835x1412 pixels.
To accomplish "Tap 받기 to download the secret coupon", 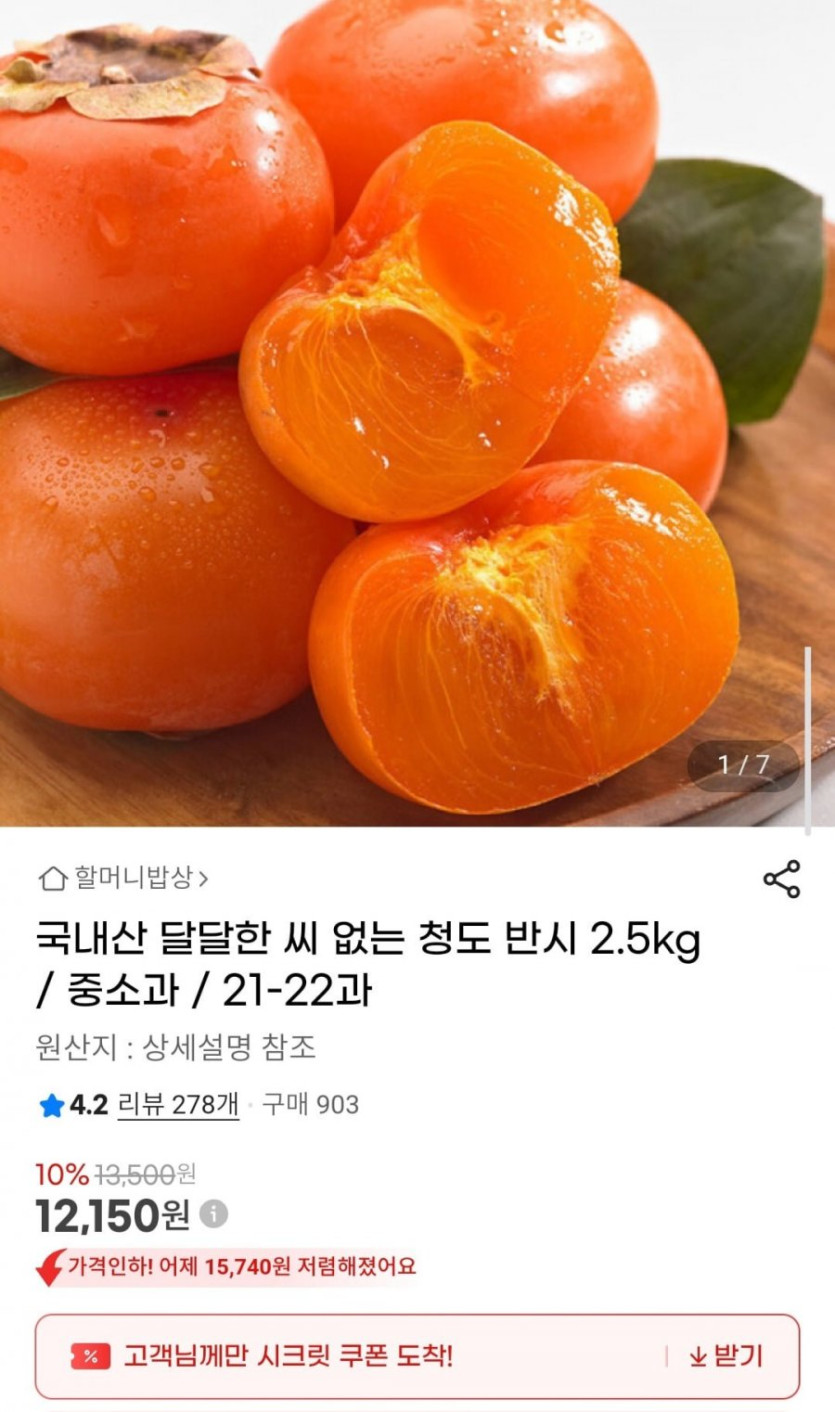I will [727, 1357].
